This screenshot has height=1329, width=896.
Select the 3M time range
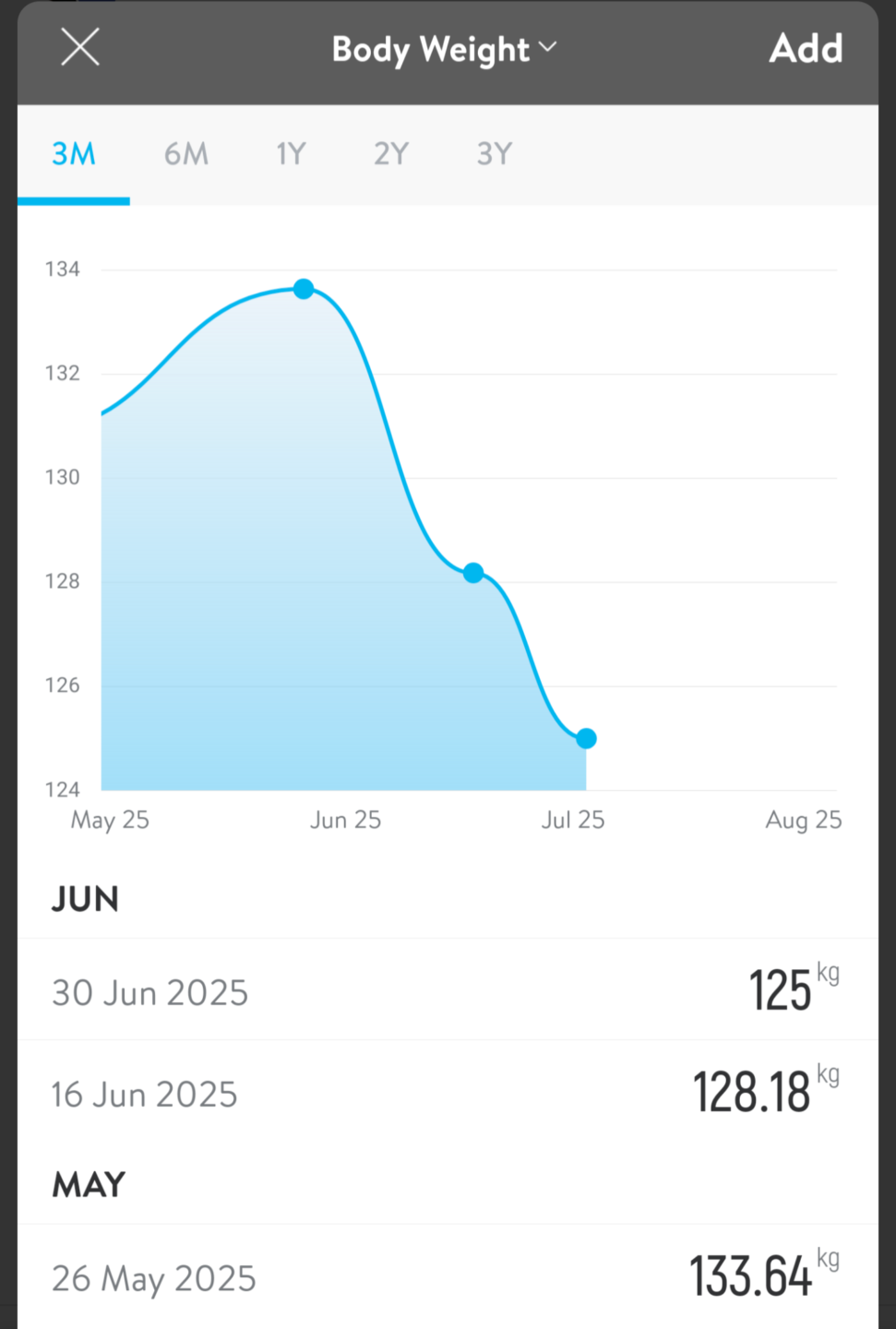[x=74, y=154]
